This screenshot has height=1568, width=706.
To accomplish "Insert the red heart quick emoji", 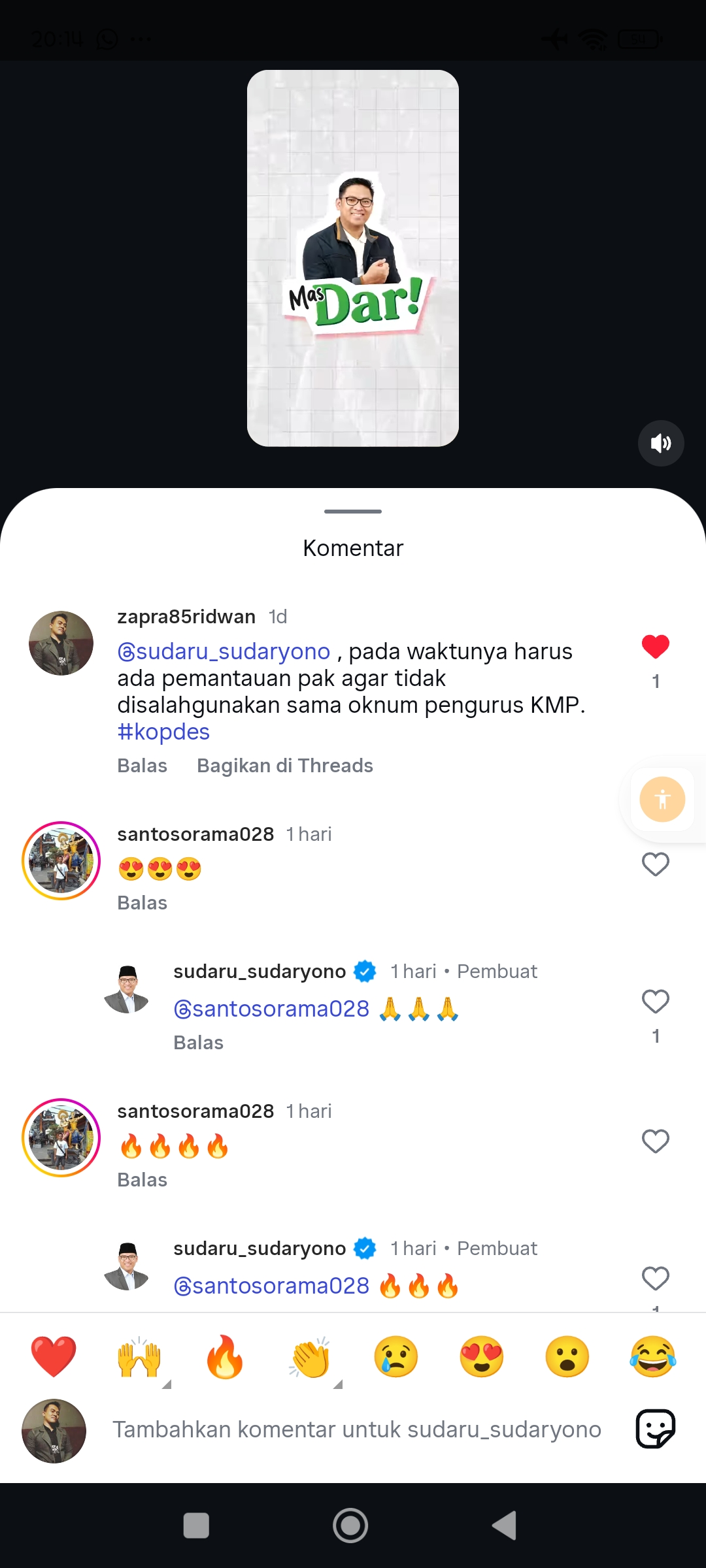I will coord(54,1356).
